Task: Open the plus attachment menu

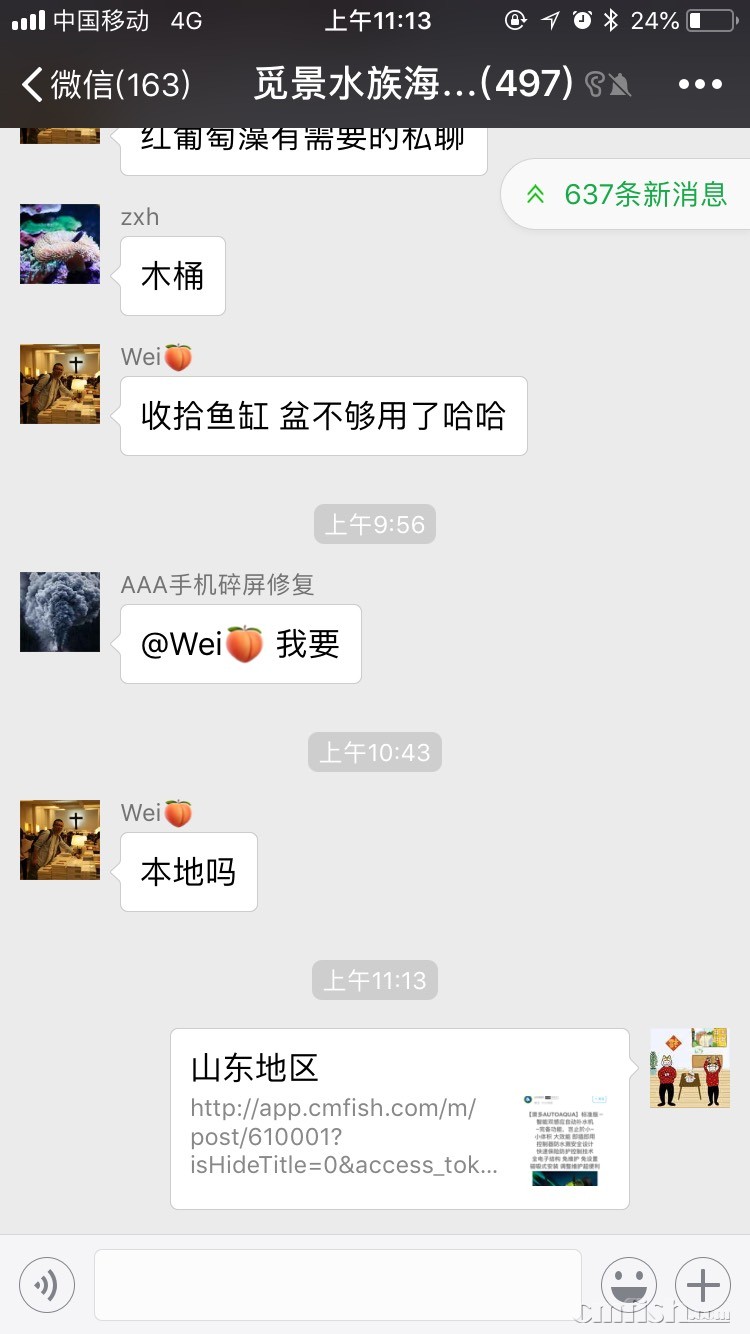Action: point(703,1284)
